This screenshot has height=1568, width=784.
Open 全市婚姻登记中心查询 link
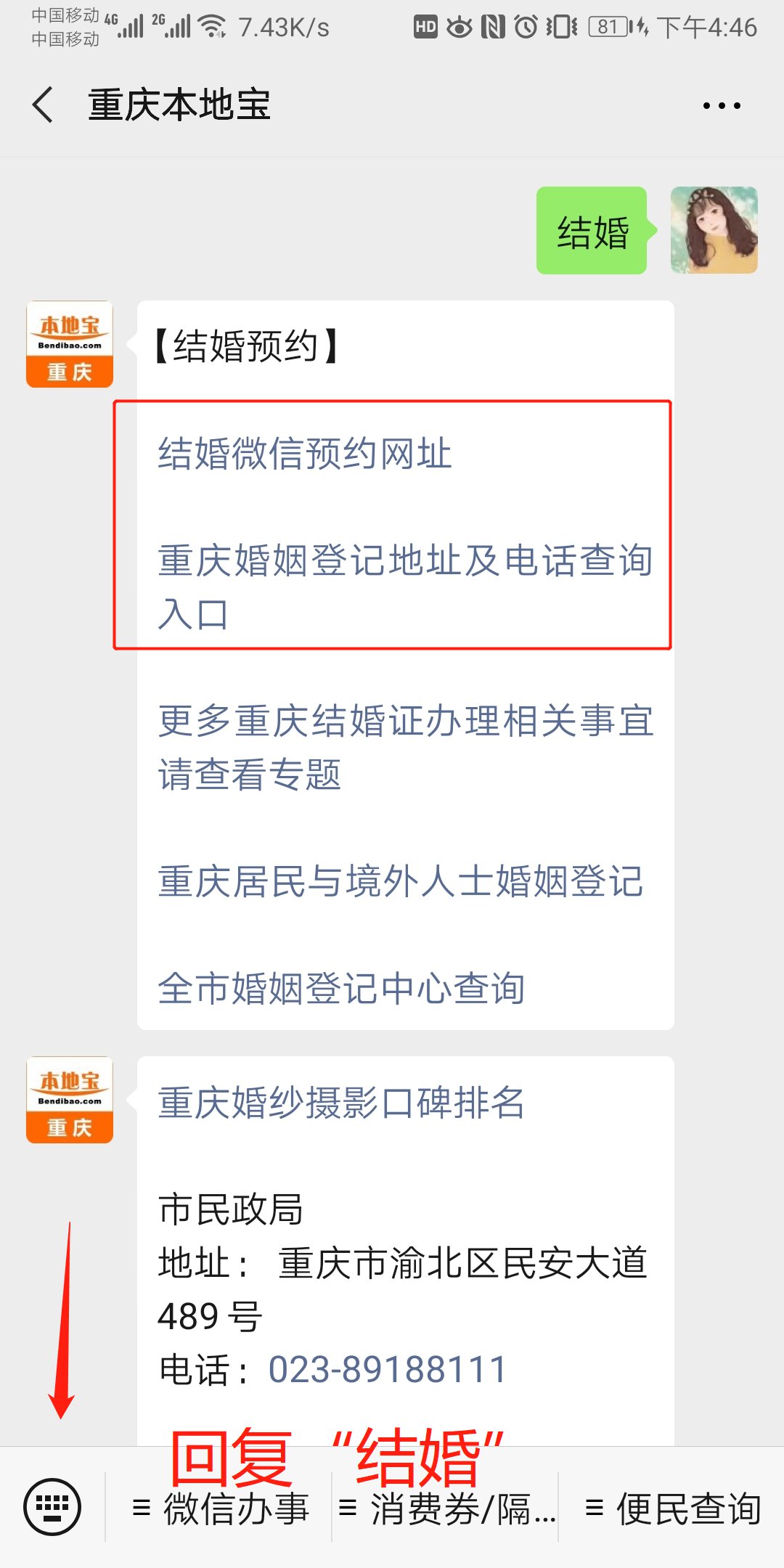tap(341, 989)
